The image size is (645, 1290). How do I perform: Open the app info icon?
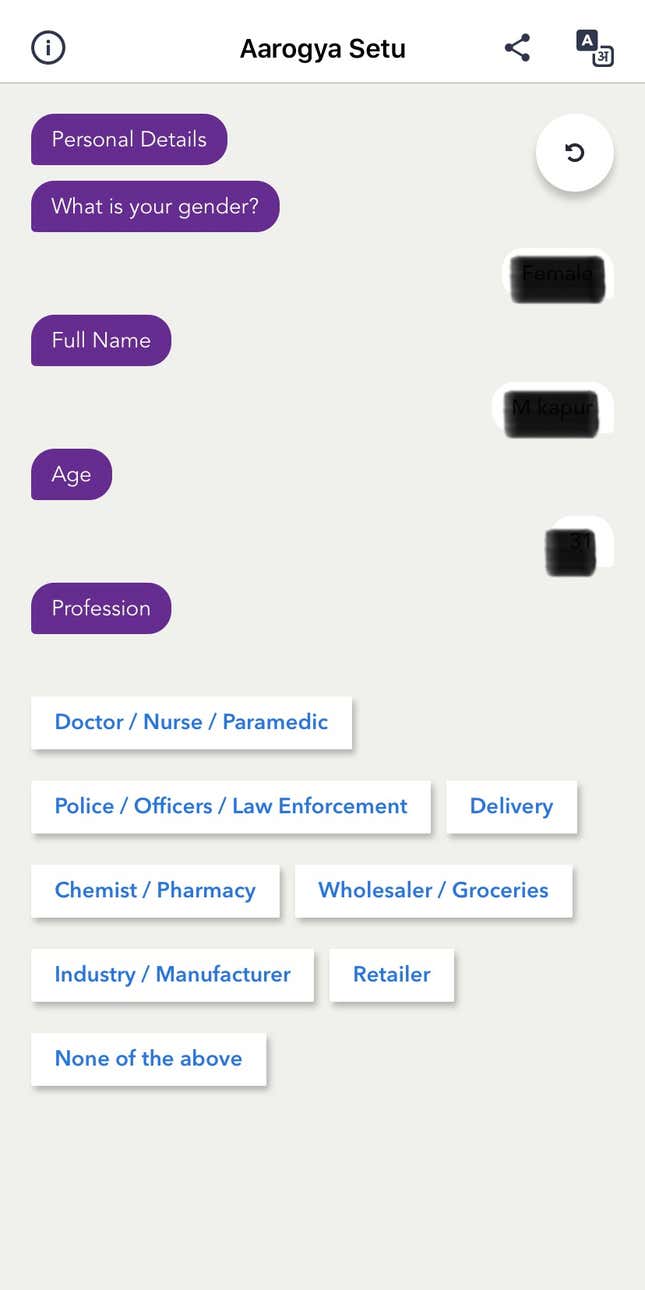tap(48, 48)
